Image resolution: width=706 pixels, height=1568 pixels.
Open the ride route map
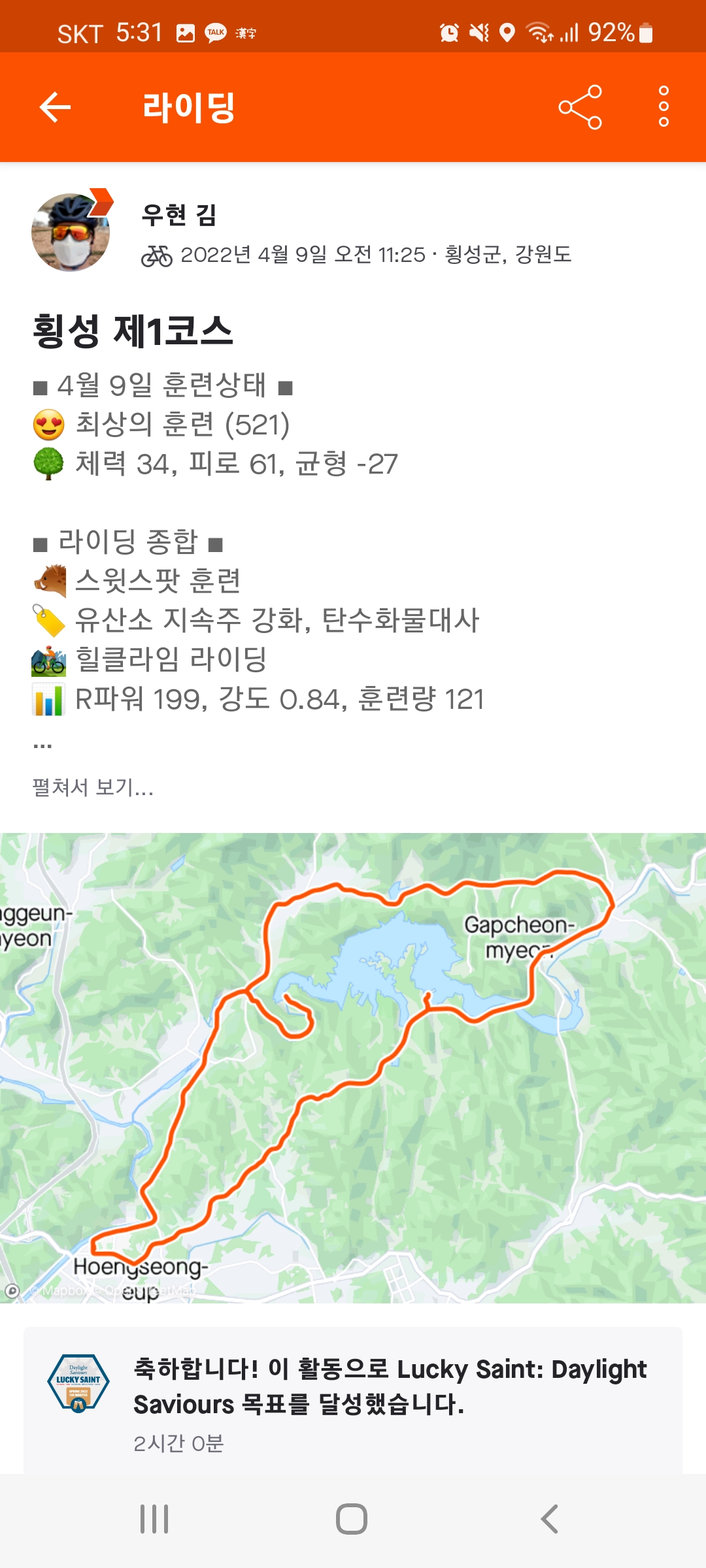click(x=353, y=1068)
